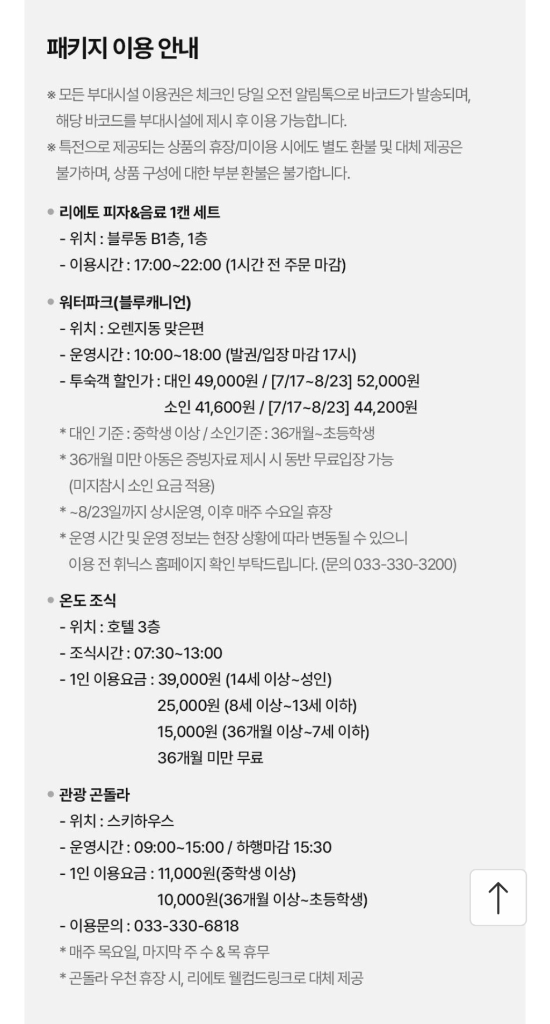Viewport: 550px width, 1024px height.
Task: Tap the scroll-to-top arrow button
Action: click(x=498, y=897)
